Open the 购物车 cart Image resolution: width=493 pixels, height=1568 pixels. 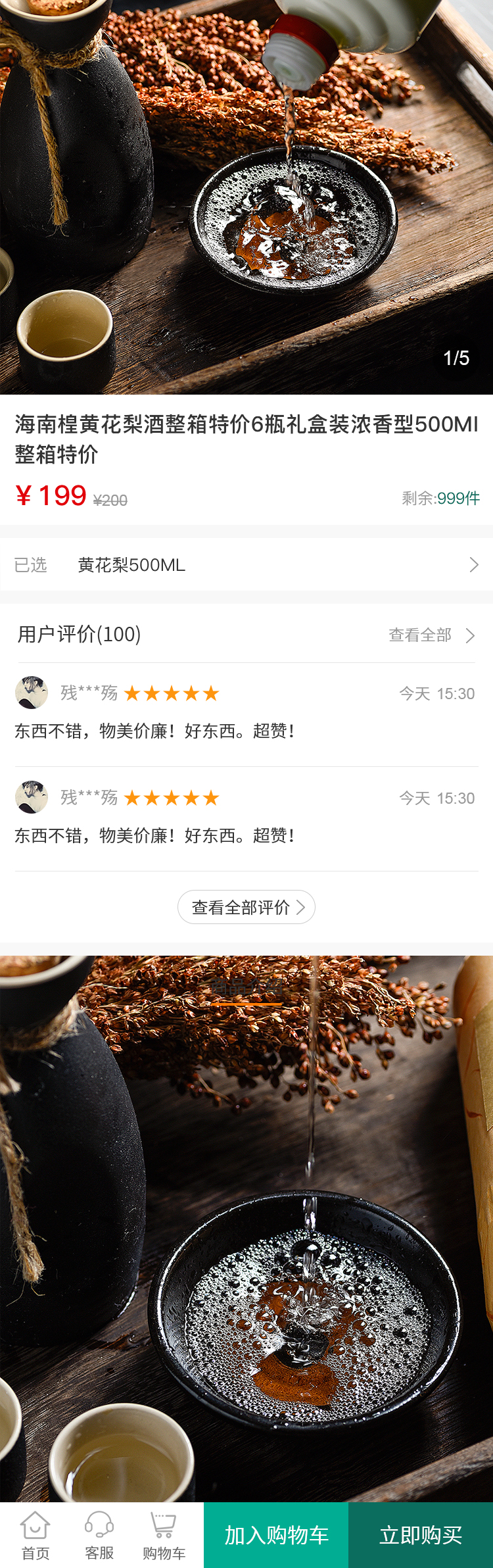tap(164, 1535)
